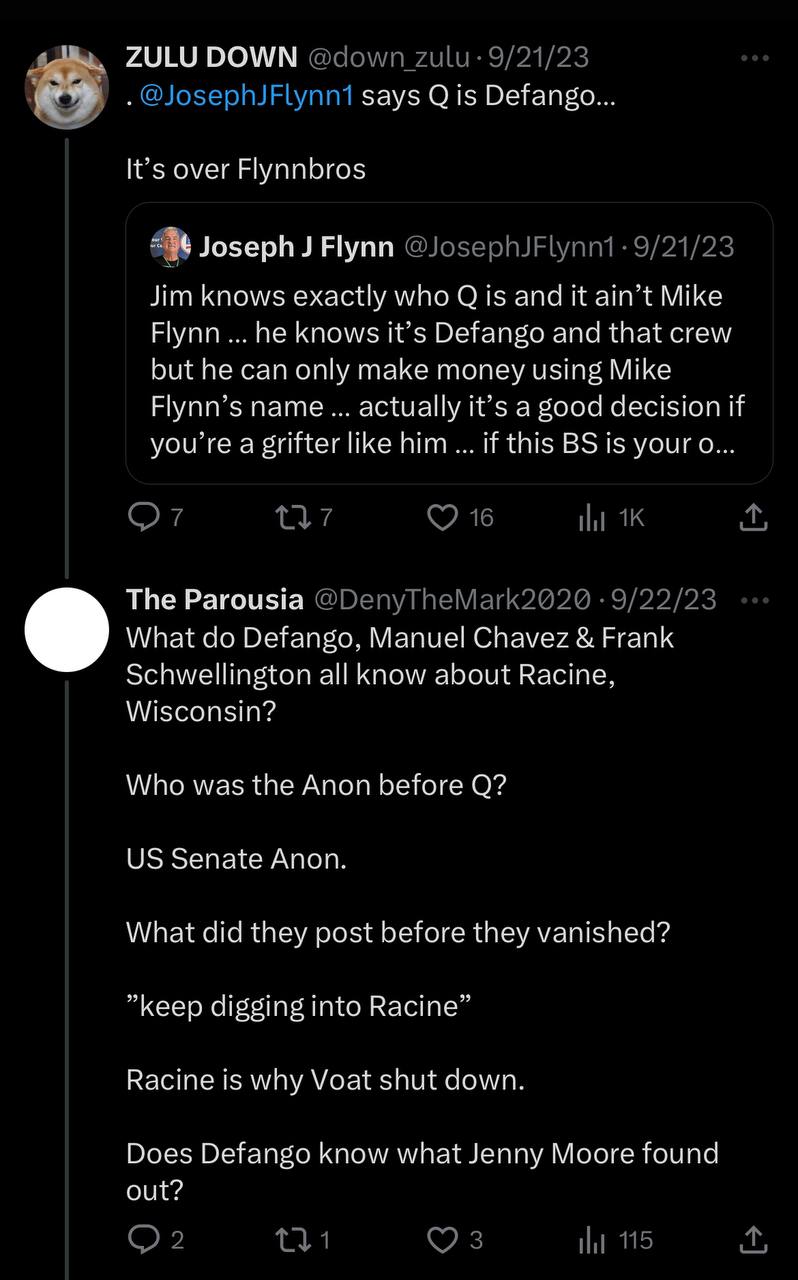The image size is (798, 1280).
Task: Open more options for The Parousia's tweet
Action: (755, 599)
